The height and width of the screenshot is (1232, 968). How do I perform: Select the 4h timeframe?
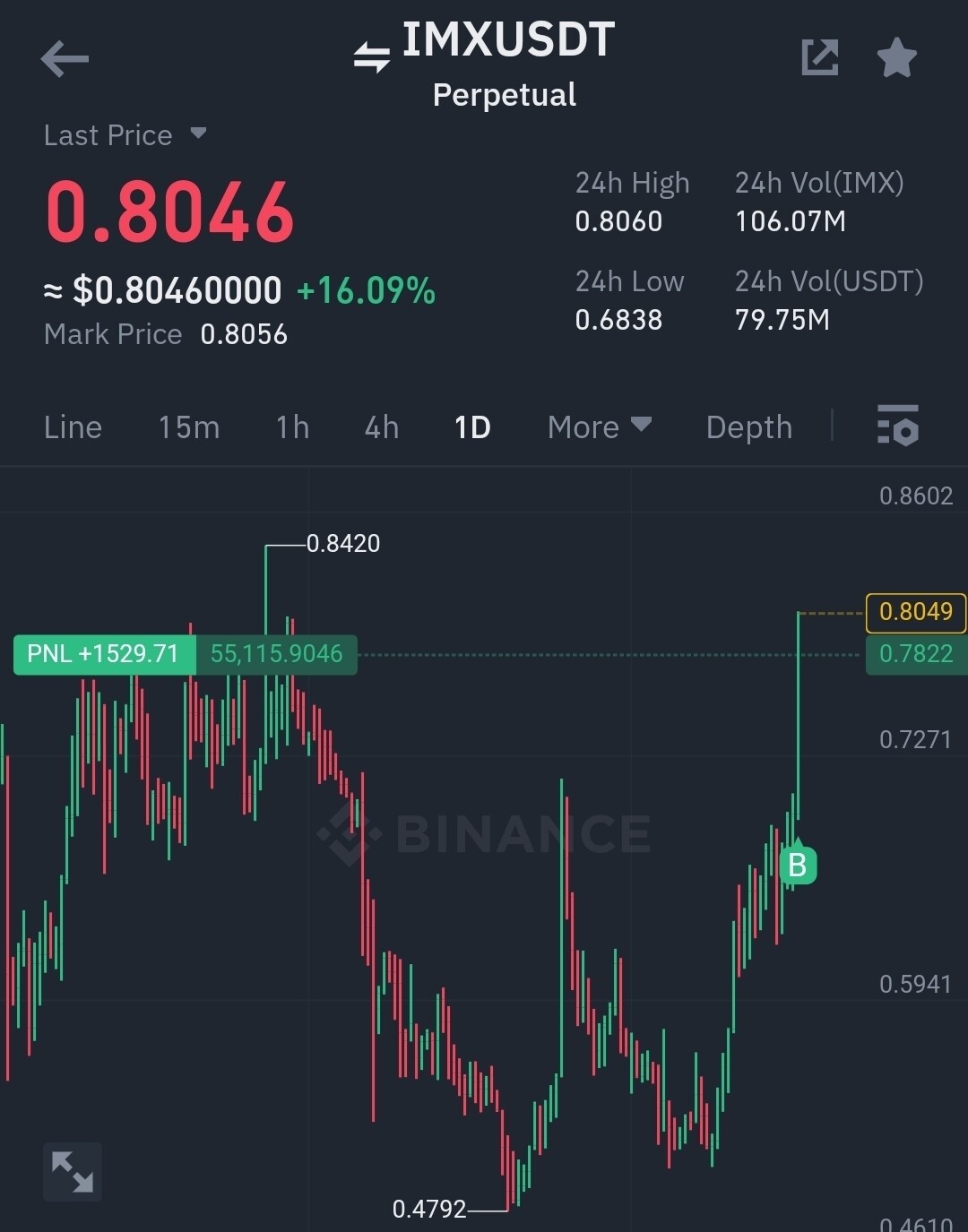(381, 427)
